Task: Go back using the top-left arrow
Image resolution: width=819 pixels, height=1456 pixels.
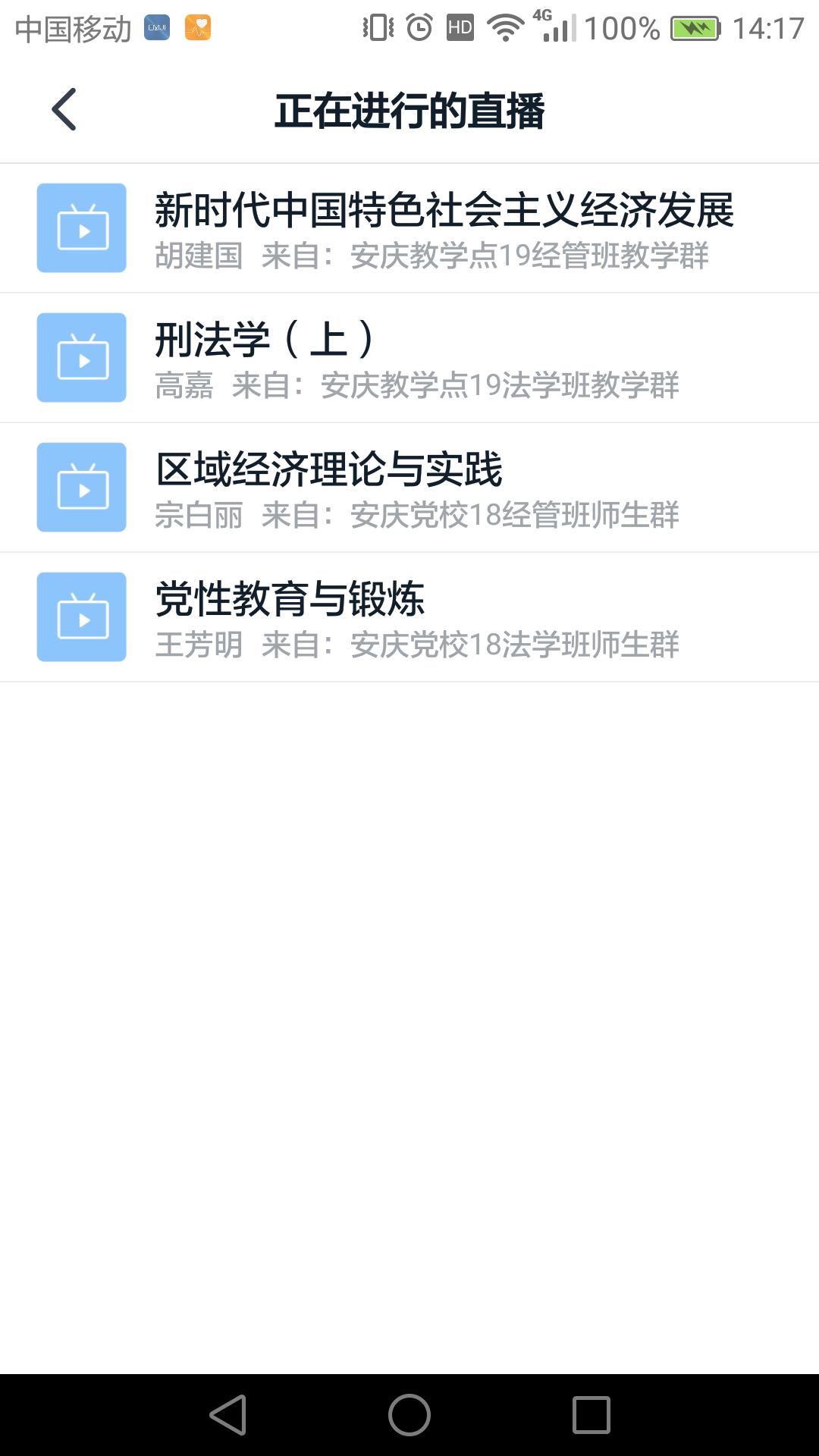Action: [x=64, y=109]
